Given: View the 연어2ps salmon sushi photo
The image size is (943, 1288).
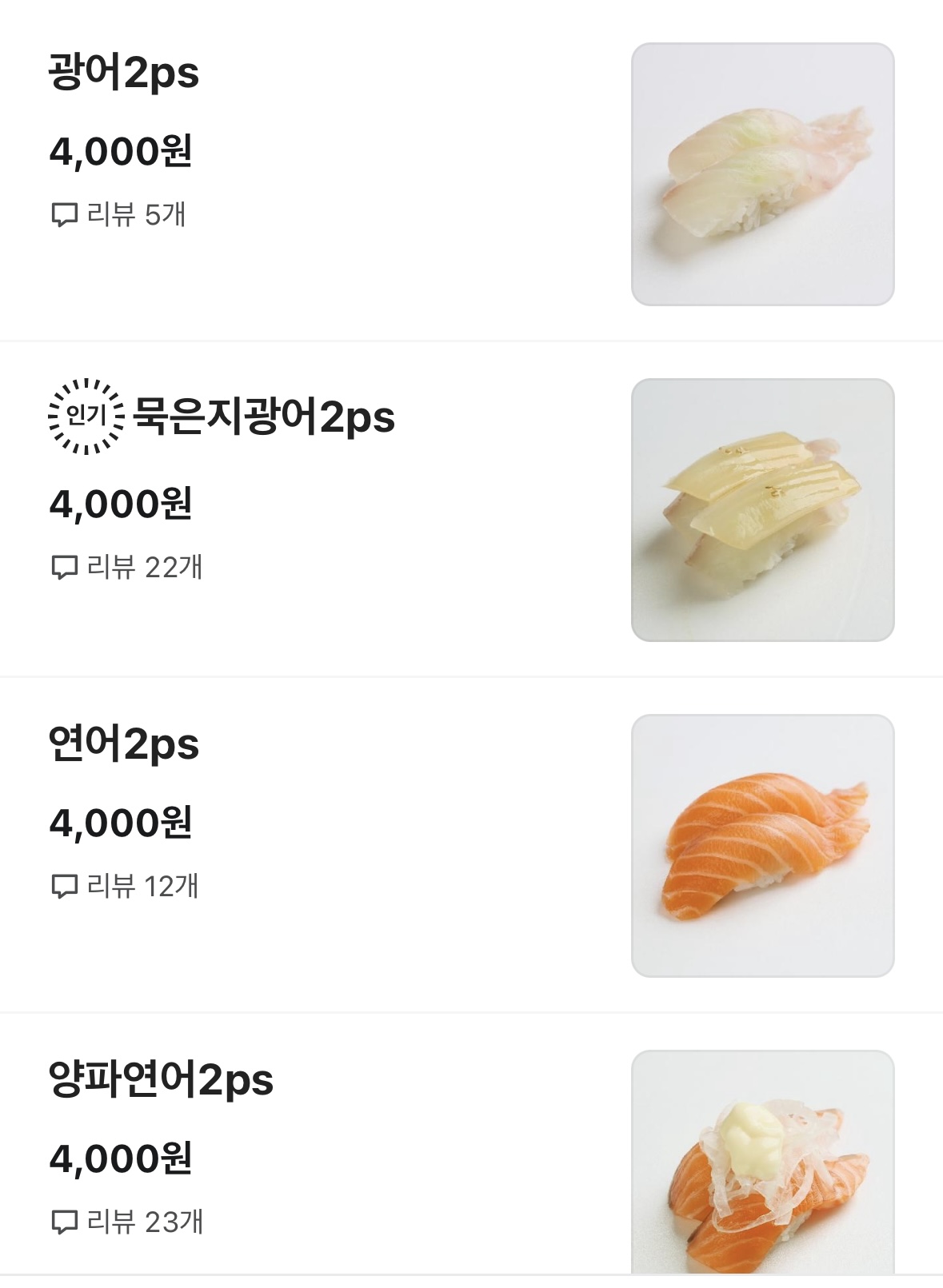Looking at the screenshot, I should 762,846.
